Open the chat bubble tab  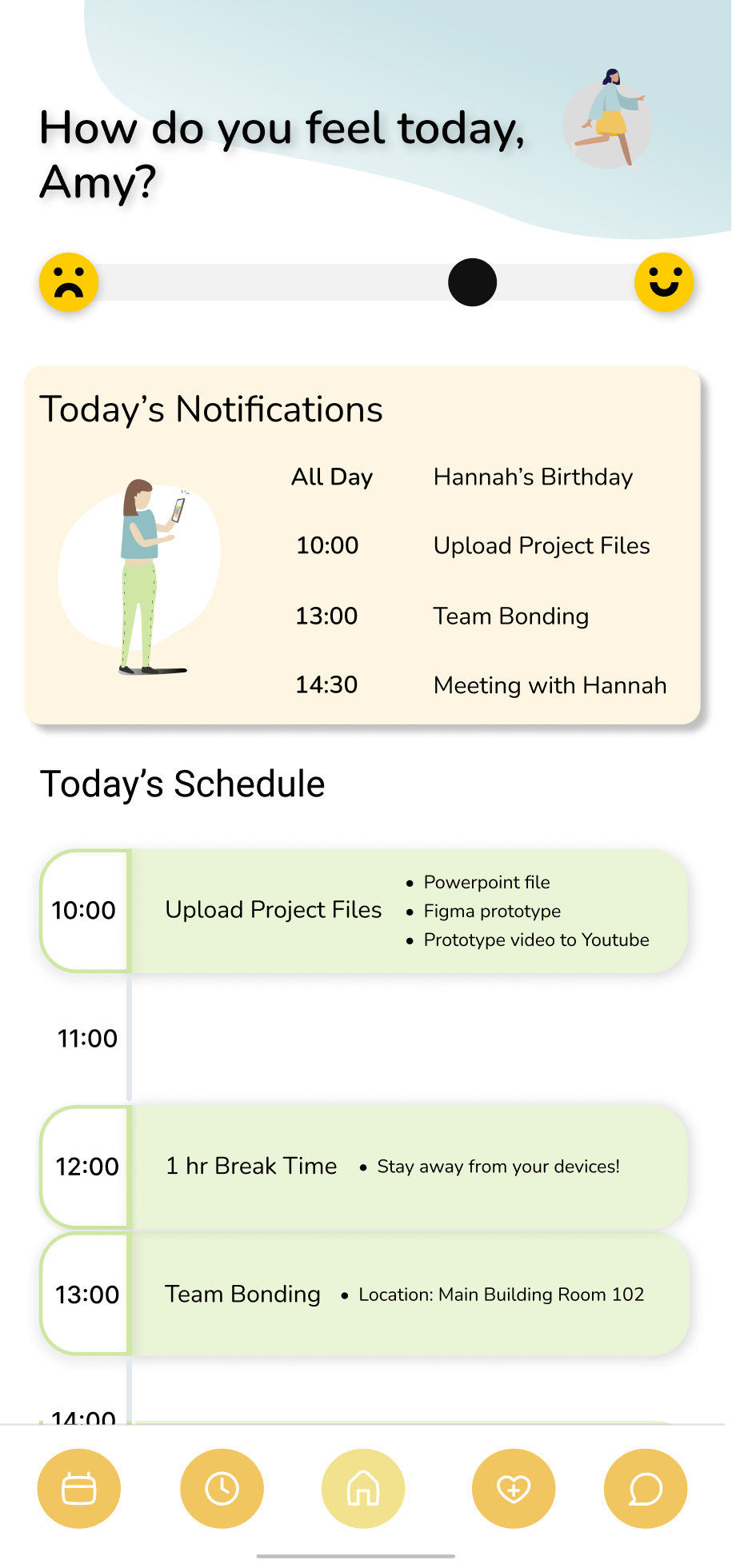(646, 1488)
